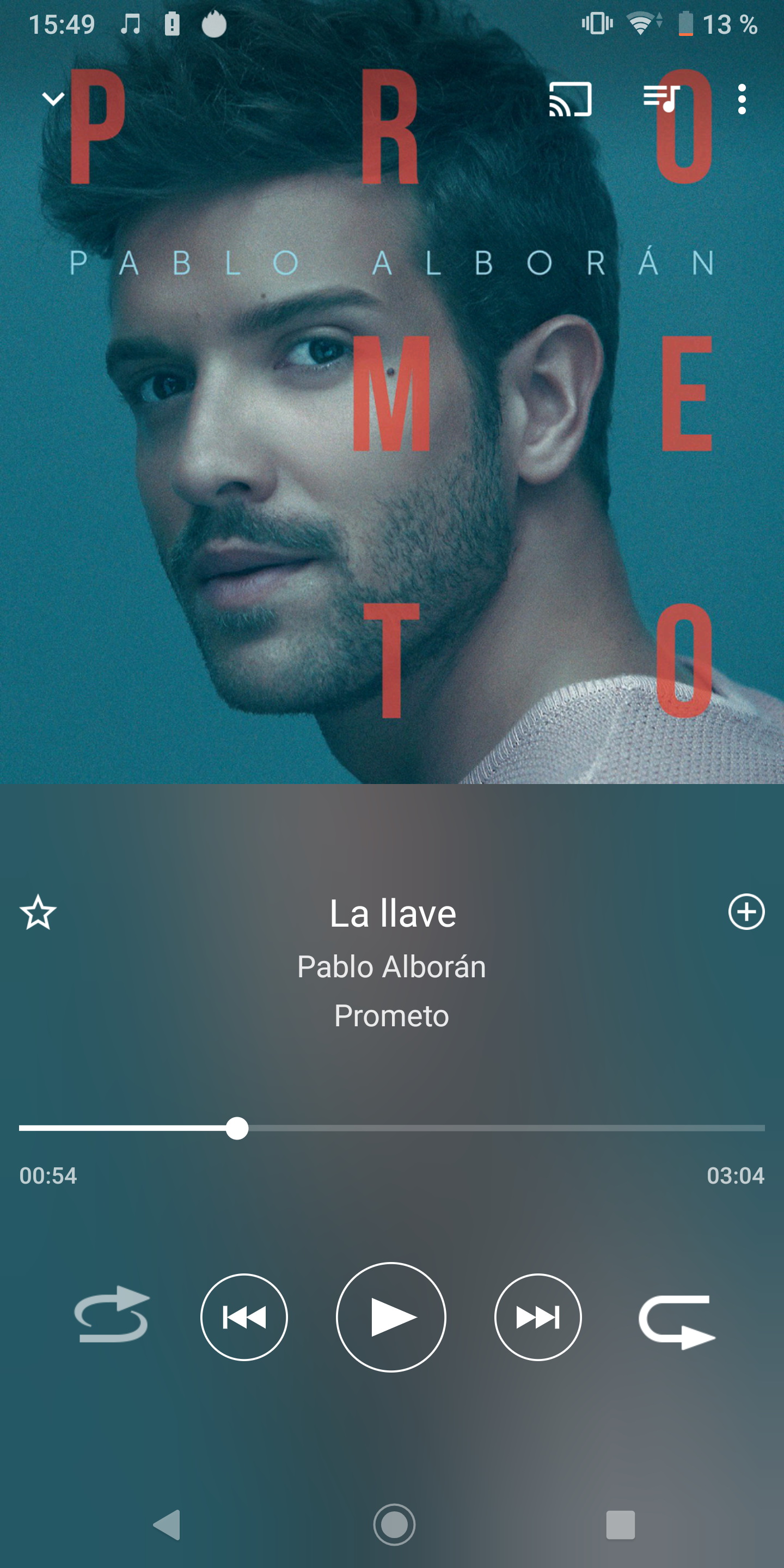Tap the playback progress slider

(391, 1128)
